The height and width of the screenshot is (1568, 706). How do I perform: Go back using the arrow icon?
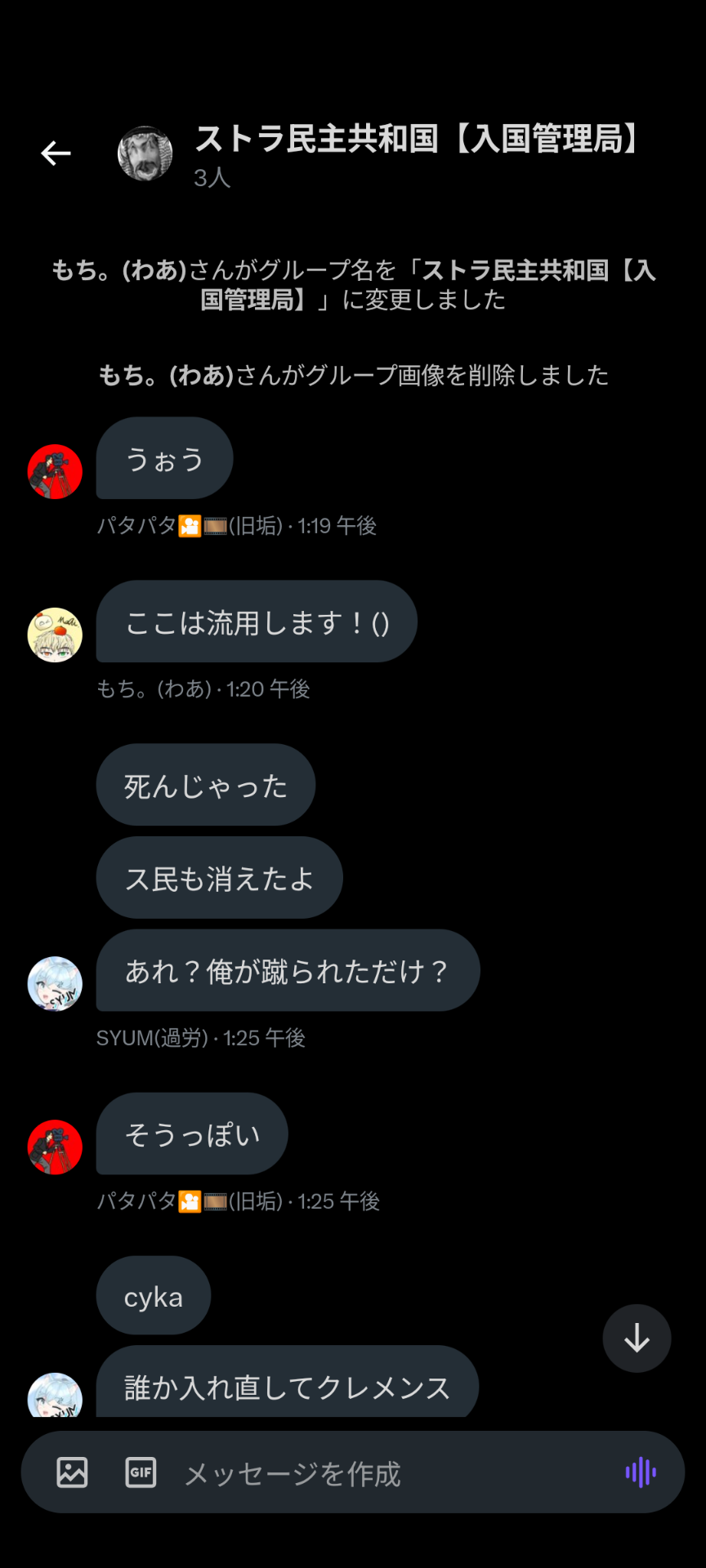[56, 153]
